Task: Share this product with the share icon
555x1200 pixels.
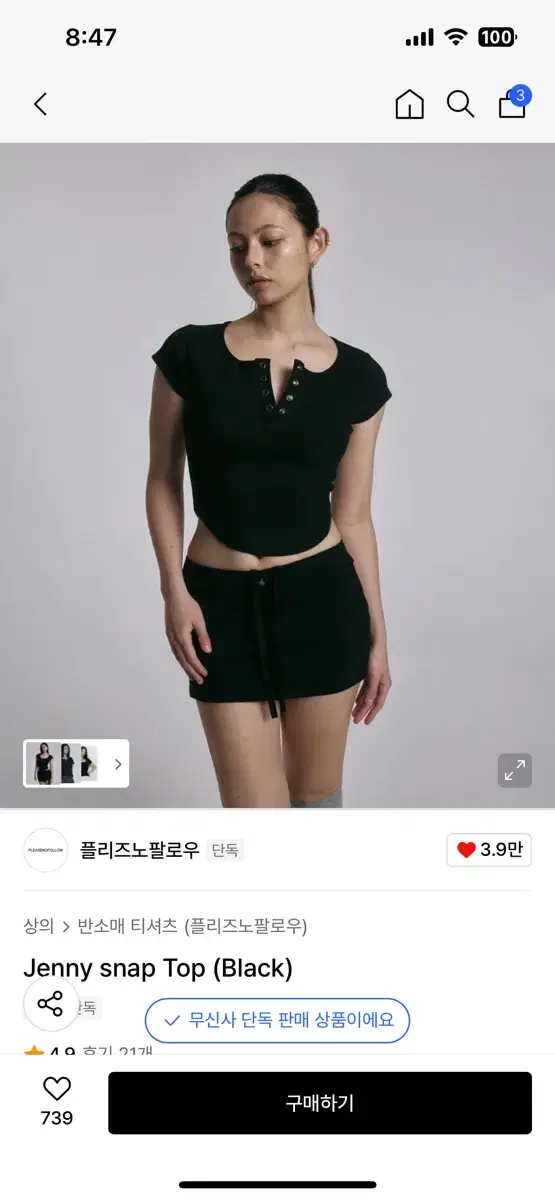Action: [x=50, y=1003]
